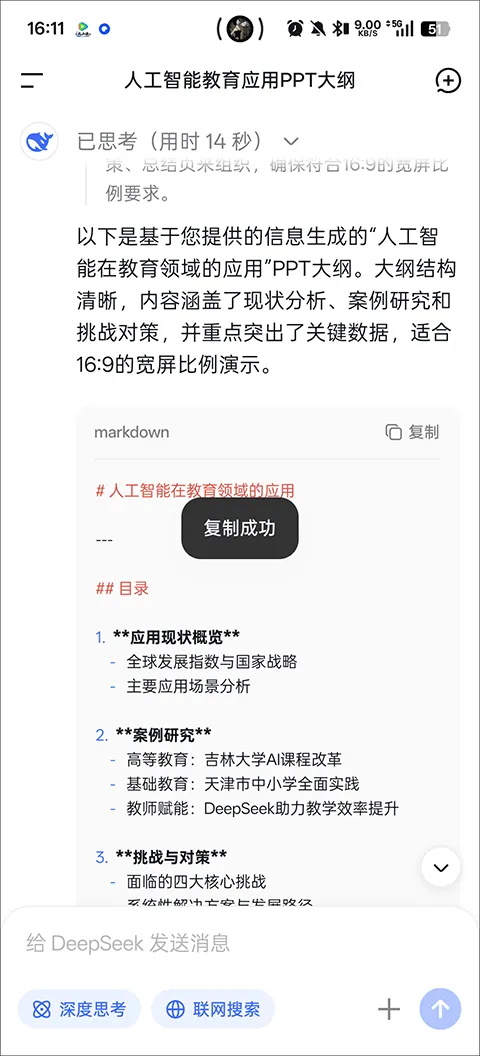Collapse the 已思考 thinking section
The image size is (480, 1056).
(x=291, y=141)
